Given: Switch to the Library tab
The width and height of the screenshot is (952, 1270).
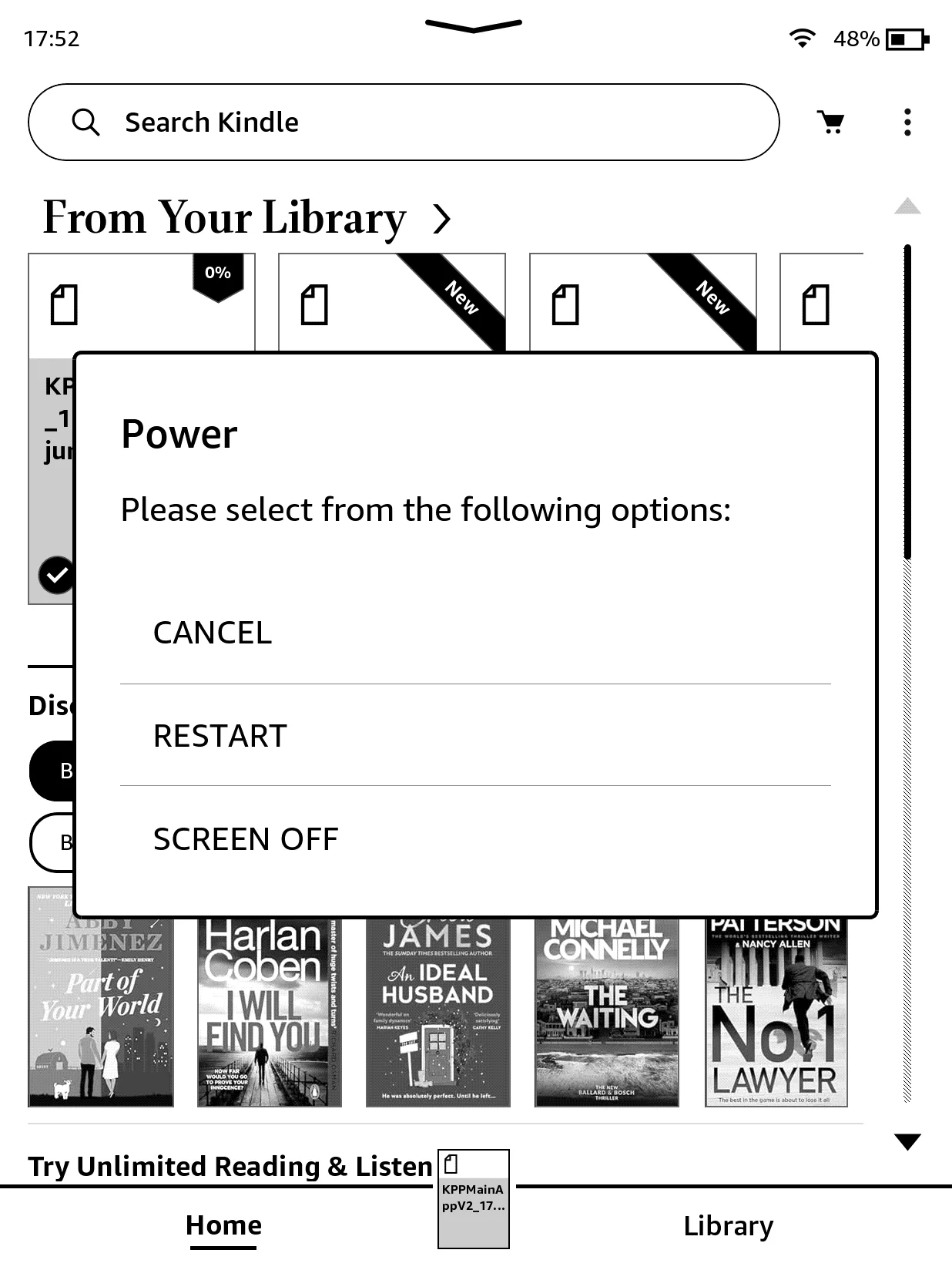Looking at the screenshot, I should coord(727,1225).
